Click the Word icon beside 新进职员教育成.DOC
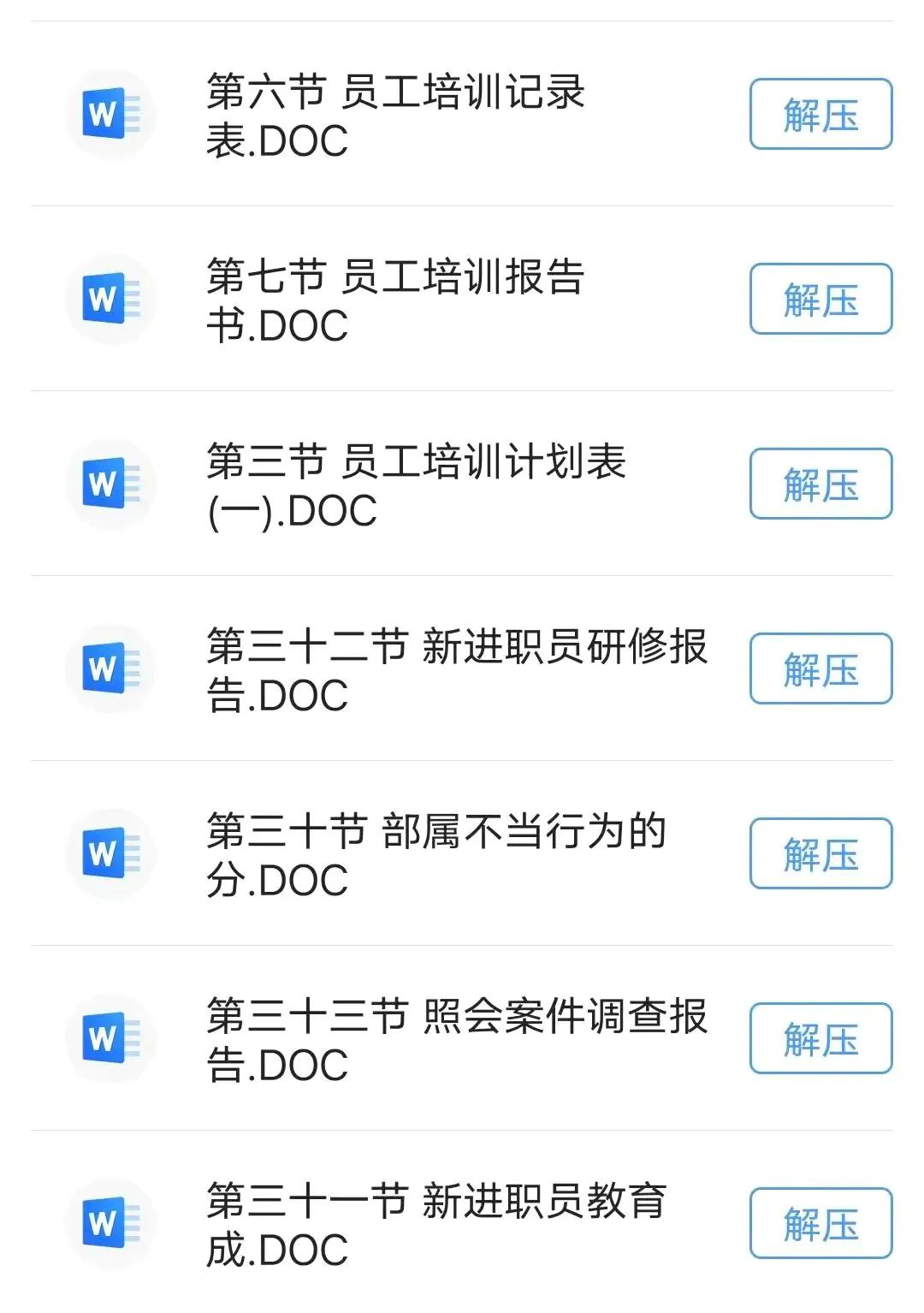The height and width of the screenshot is (1313, 924). [110, 1222]
